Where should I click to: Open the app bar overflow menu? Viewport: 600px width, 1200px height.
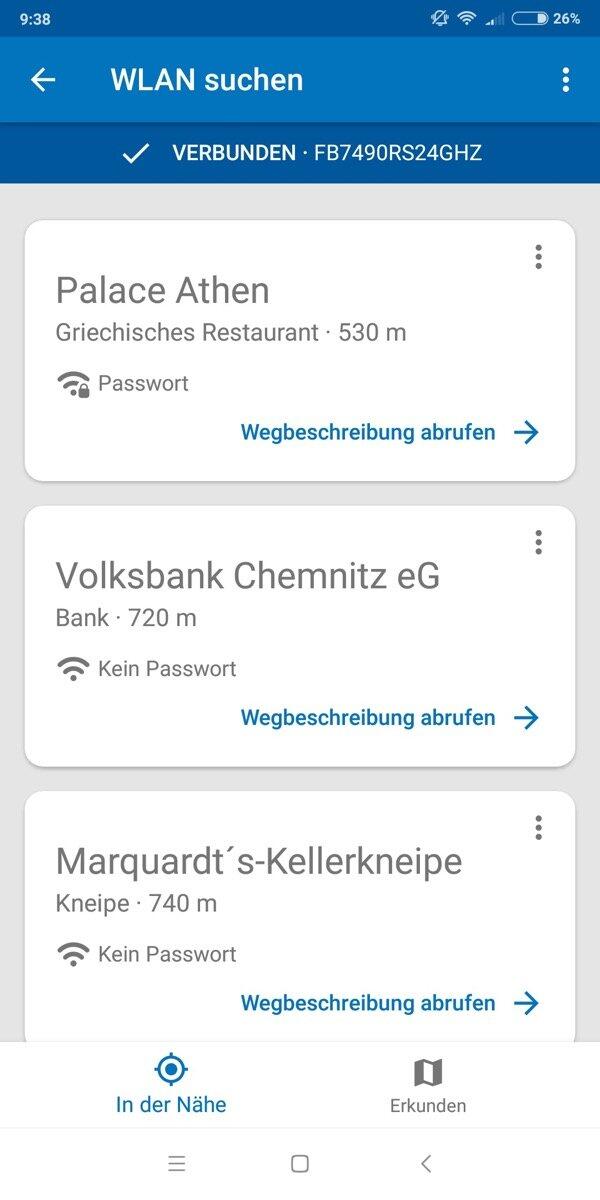tap(566, 80)
